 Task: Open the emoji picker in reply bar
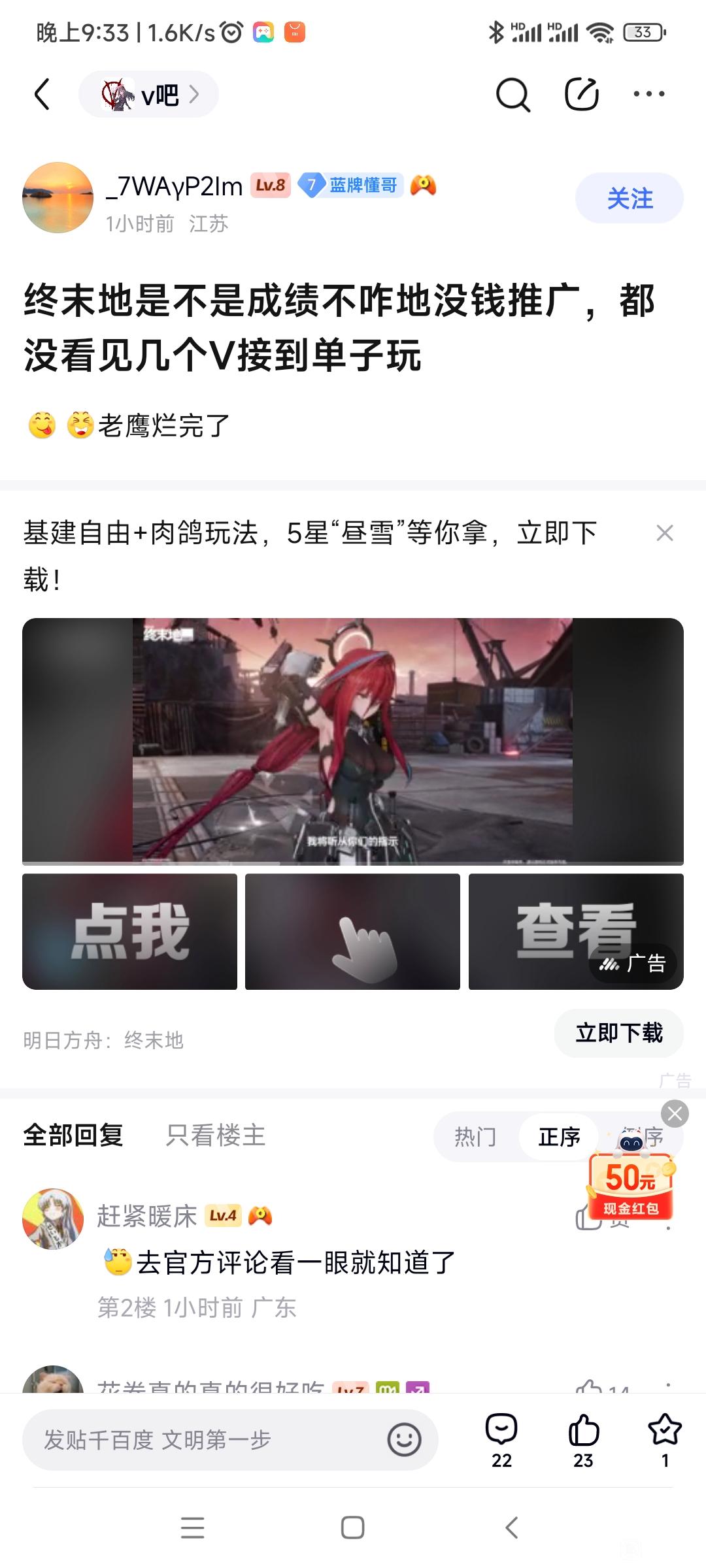tap(404, 1440)
